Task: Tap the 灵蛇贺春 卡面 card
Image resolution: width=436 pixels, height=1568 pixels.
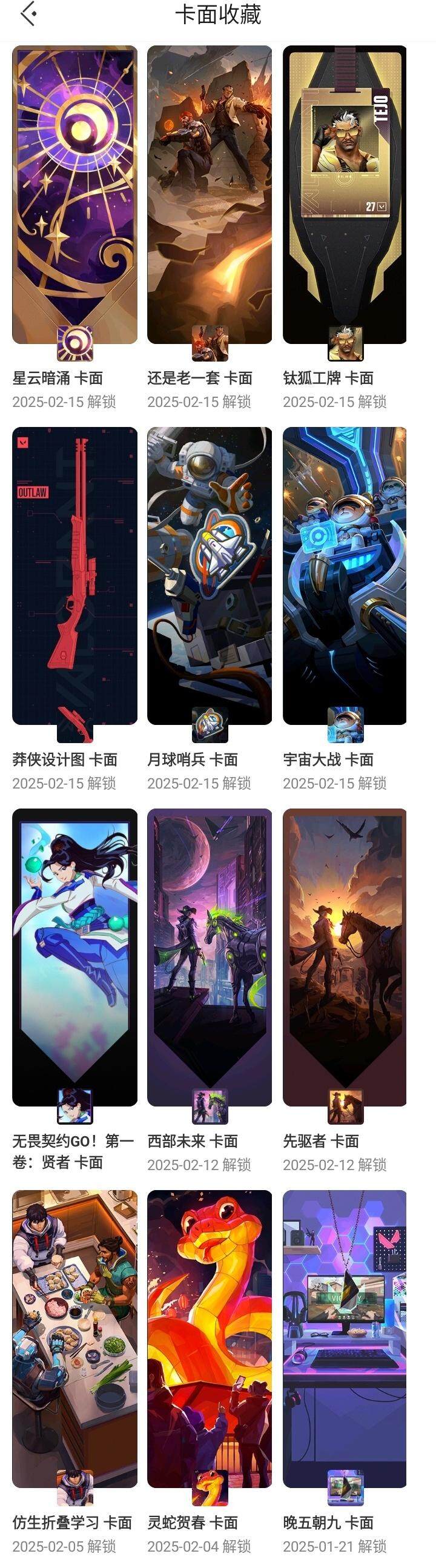Action: coord(210,1338)
